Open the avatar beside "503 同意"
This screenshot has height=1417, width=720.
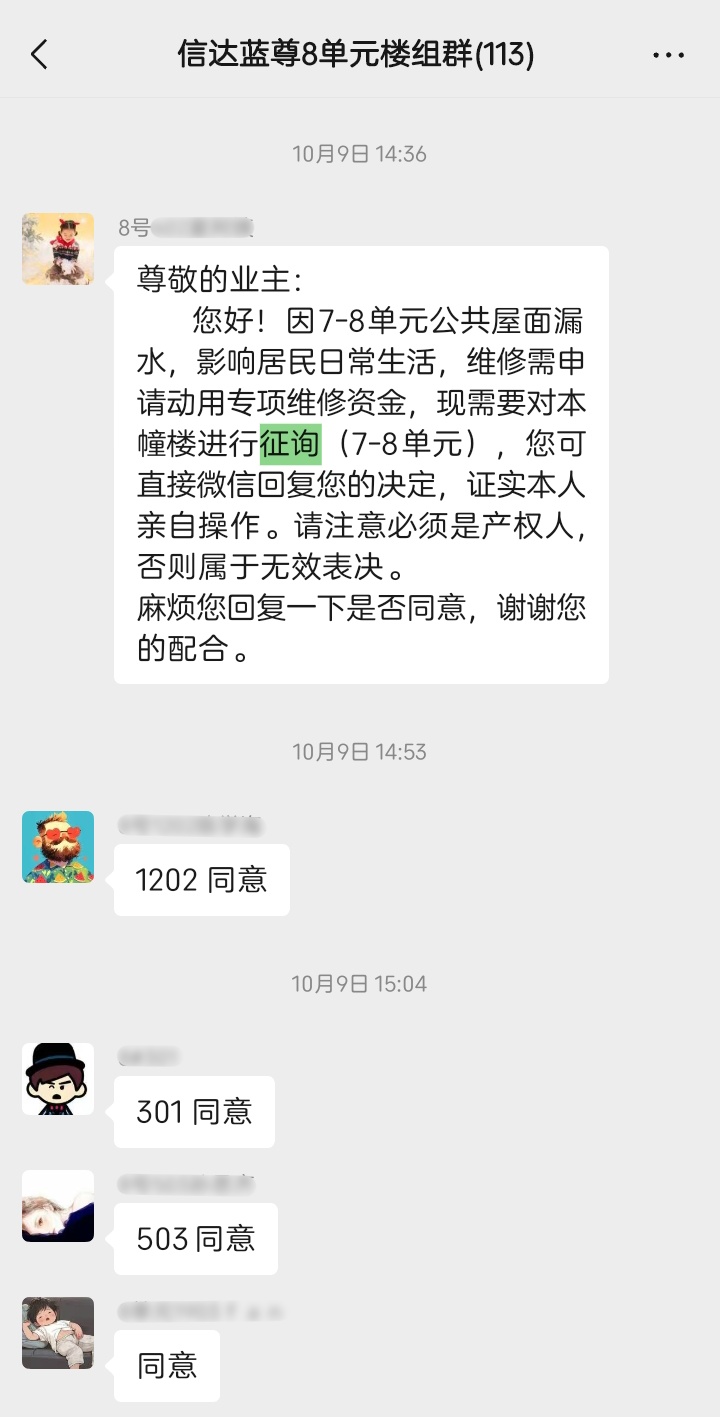click(58, 1206)
